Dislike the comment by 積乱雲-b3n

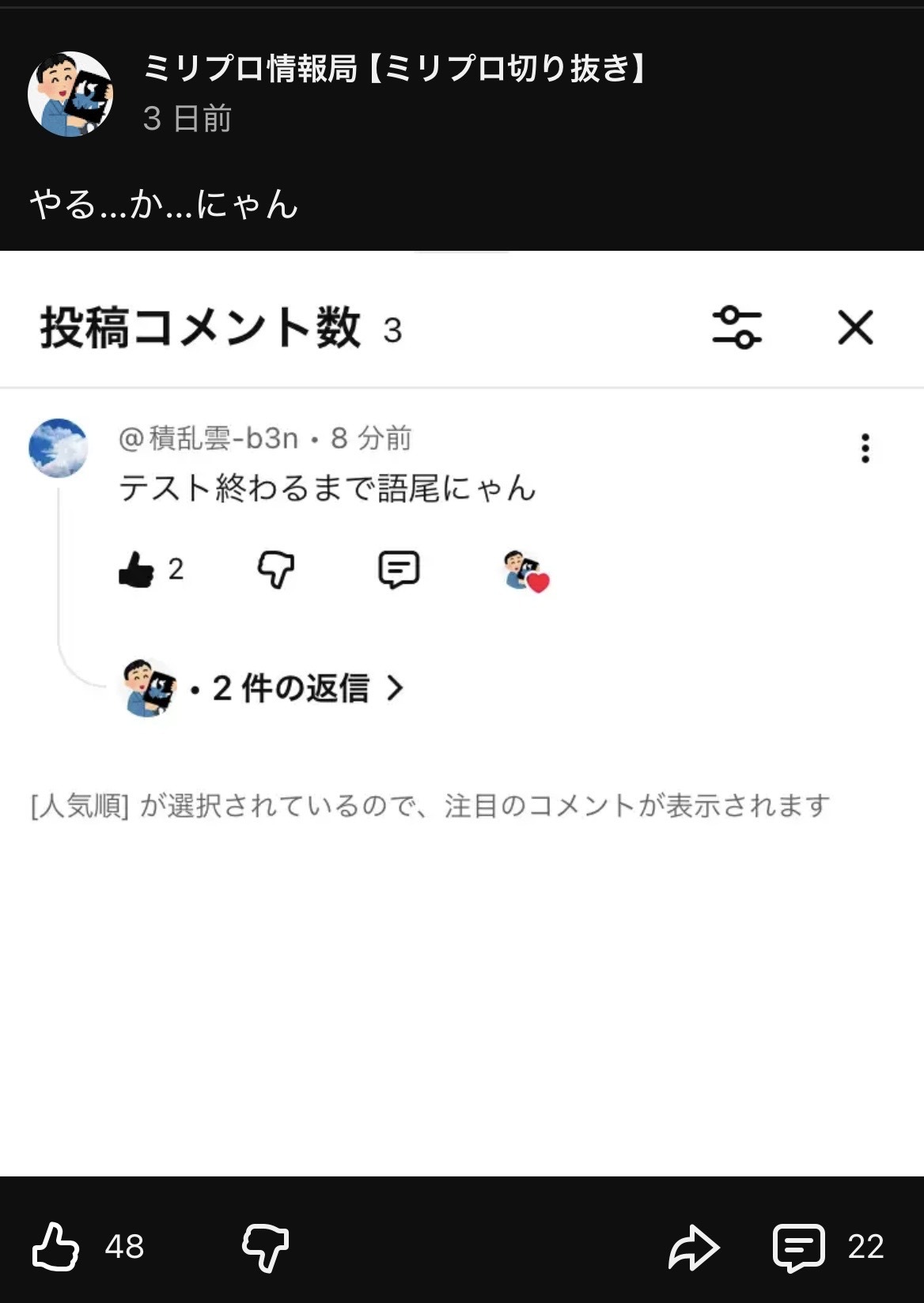tap(276, 570)
